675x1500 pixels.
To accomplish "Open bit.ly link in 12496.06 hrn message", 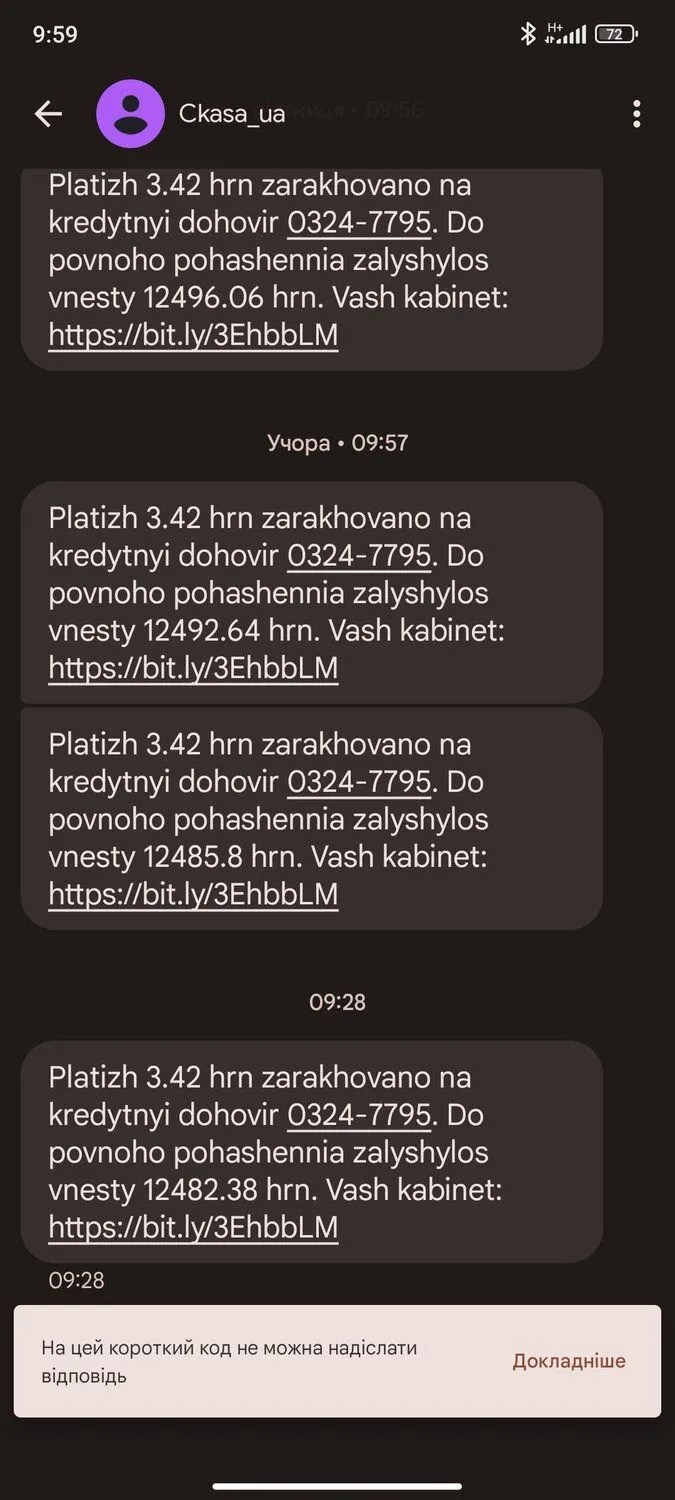I will coord(193,335).
